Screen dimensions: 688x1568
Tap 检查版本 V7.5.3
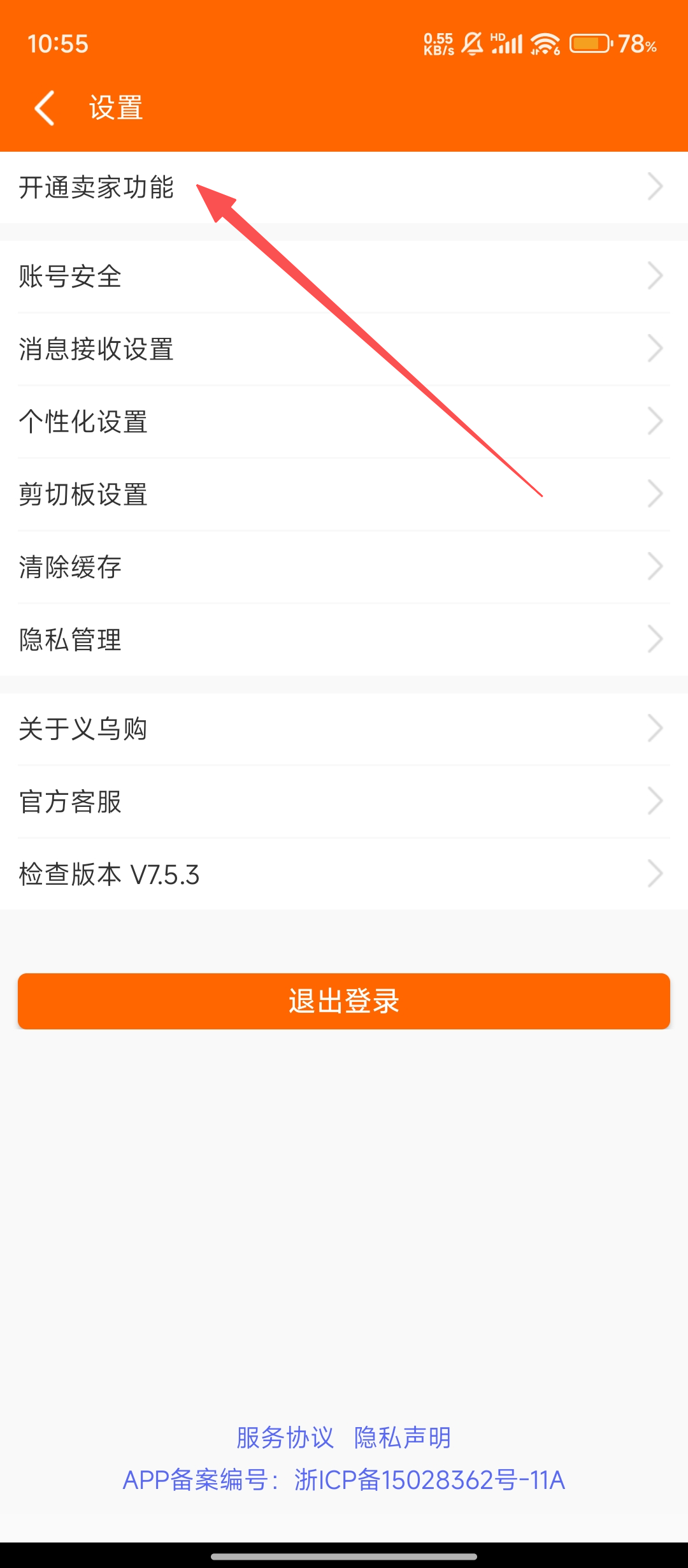[344, 875]
